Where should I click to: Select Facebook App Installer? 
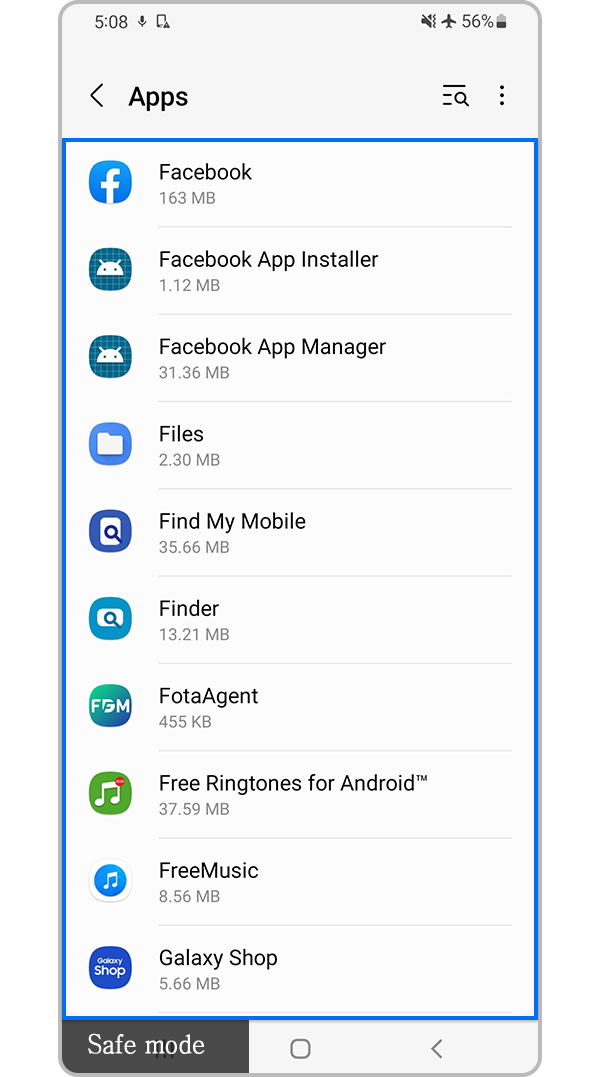pos(300,271)
